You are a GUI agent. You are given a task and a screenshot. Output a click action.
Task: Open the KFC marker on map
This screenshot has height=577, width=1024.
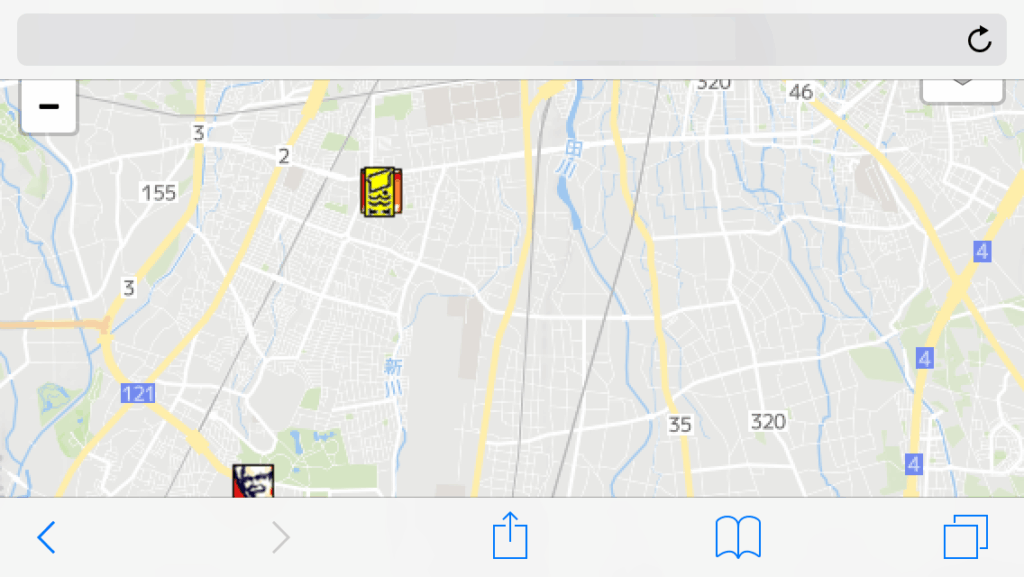pyautogui.click(x=252, y=481)
